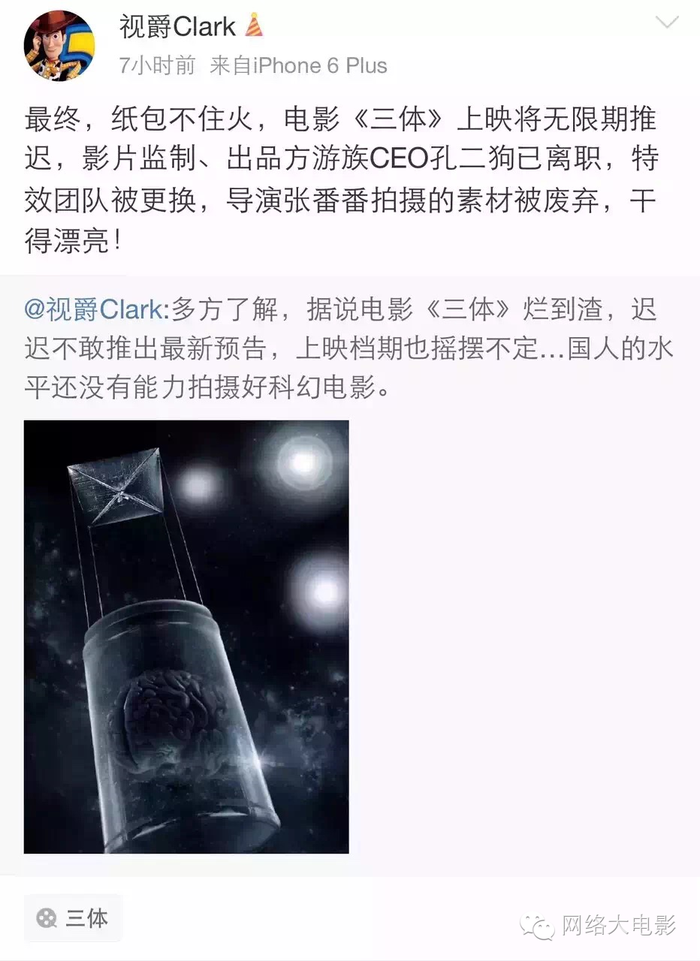Tap the 视爵Clark username at top
Screen dimensions: 700x961
coord(177,27)
